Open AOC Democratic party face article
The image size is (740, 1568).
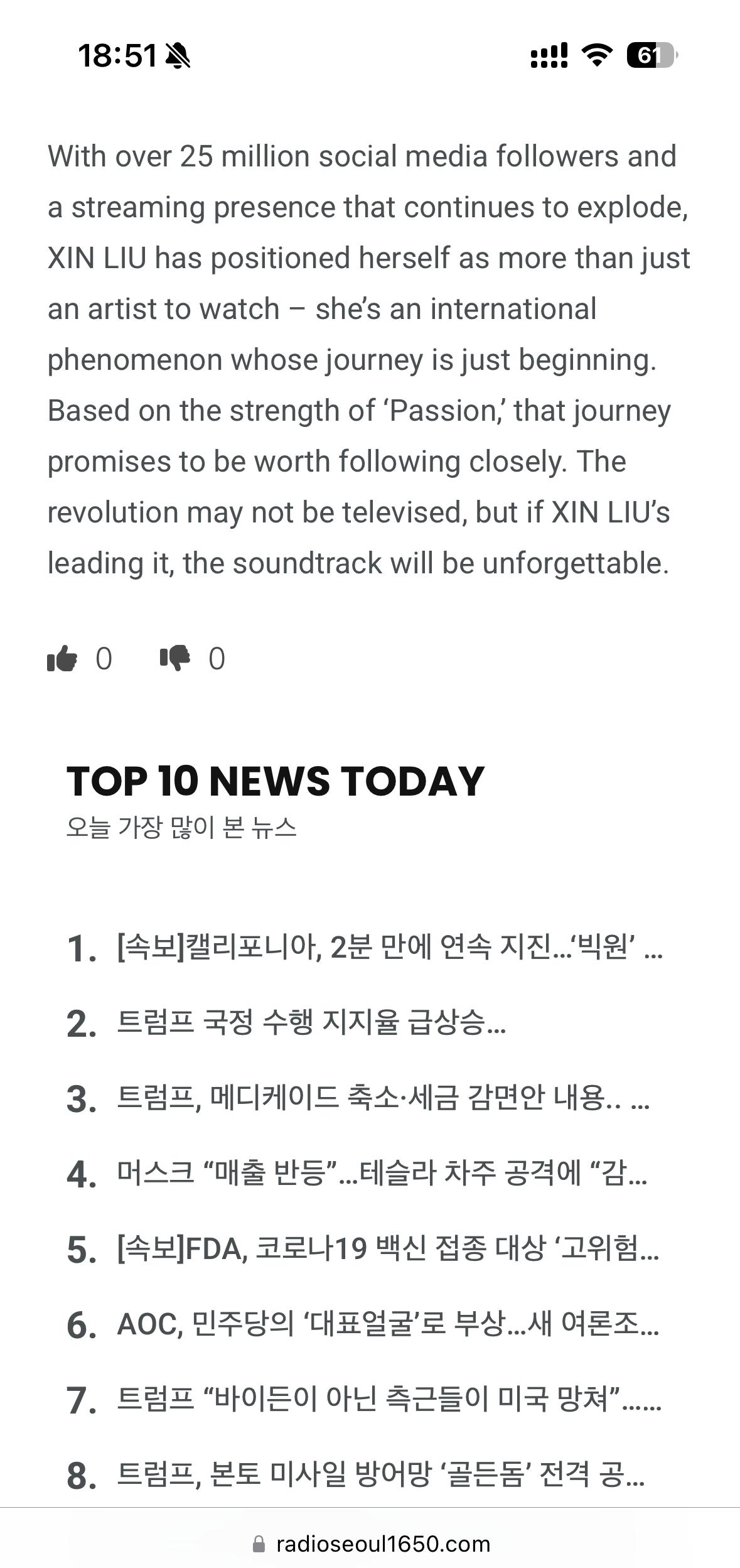(x=387, y=1323)
